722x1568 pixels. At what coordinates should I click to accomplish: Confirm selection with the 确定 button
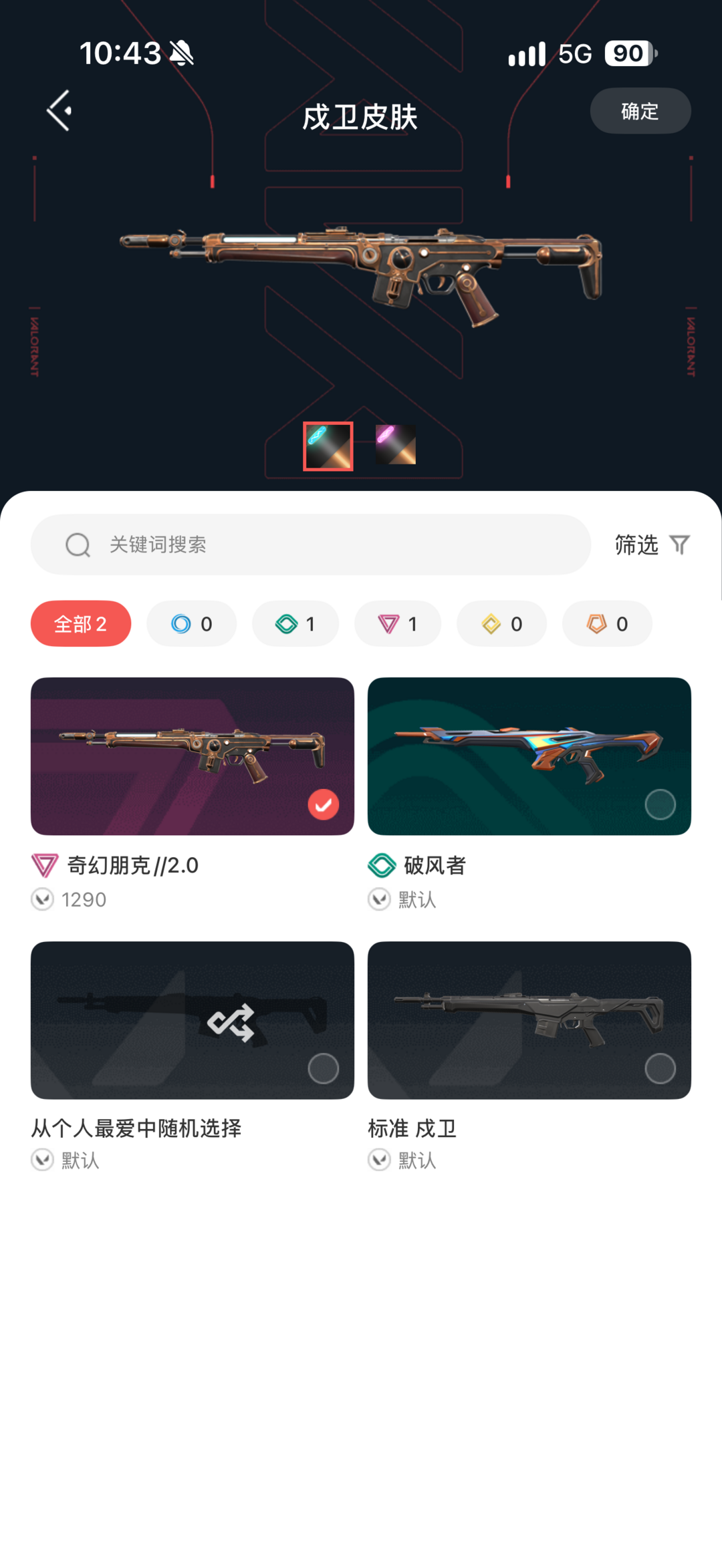640,111
